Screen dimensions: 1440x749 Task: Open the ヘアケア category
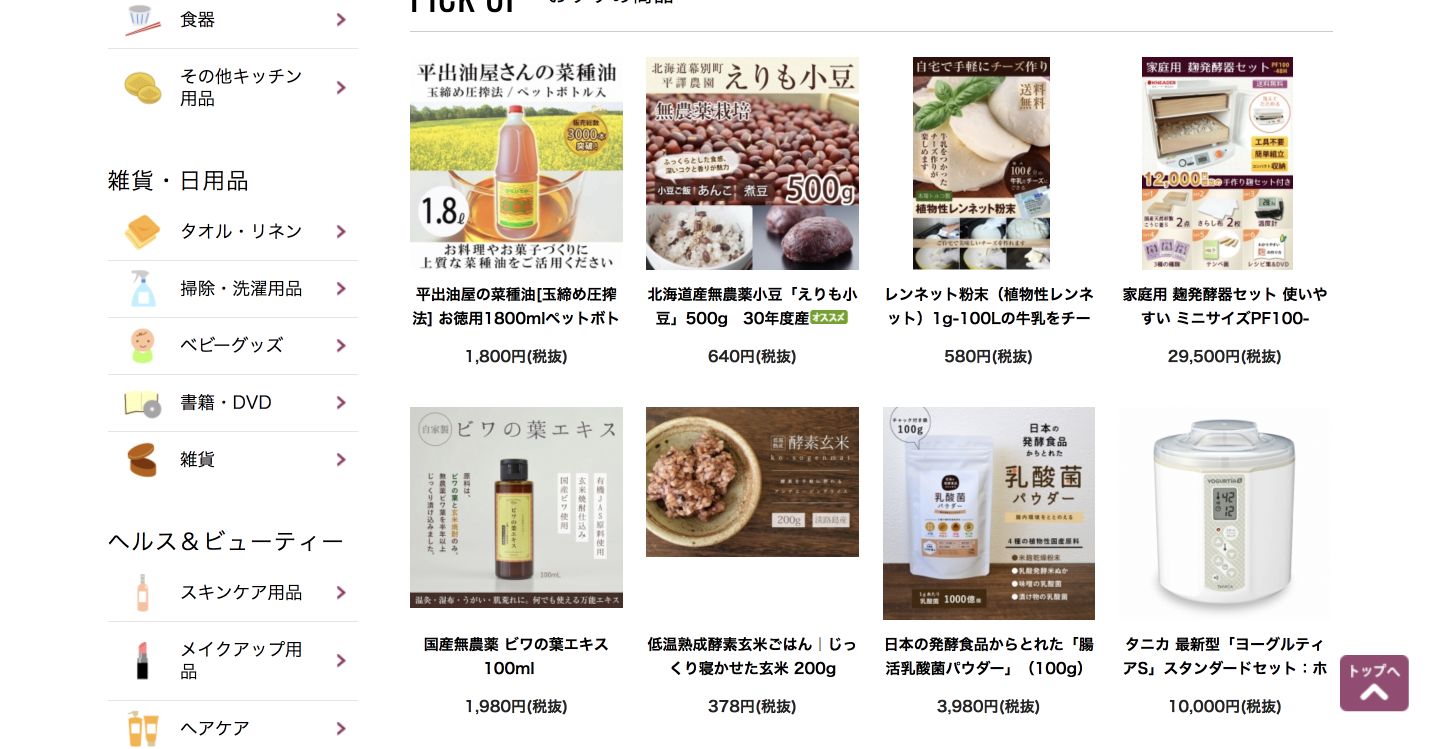pyautogui.click(x=232, y=728)
